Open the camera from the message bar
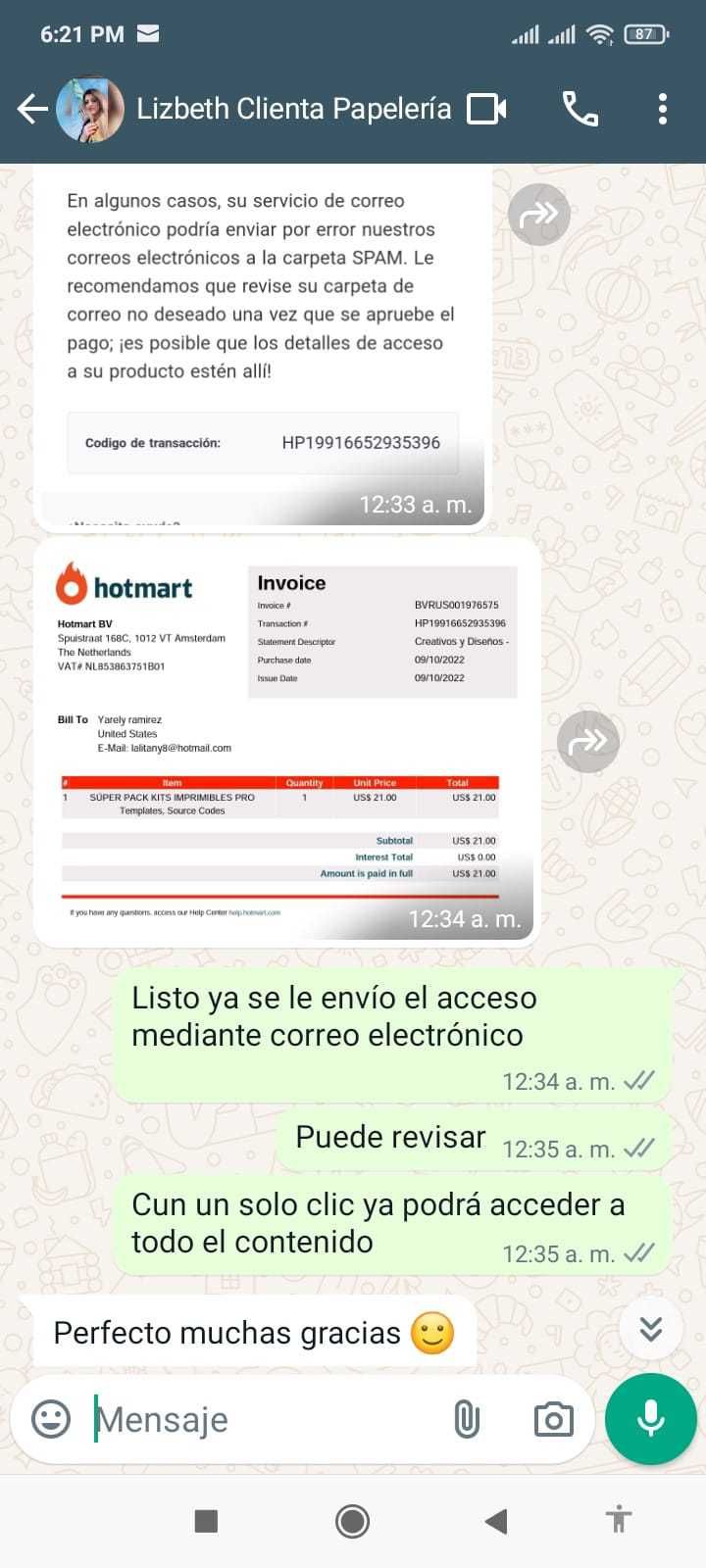The width and height of the screenshot is (706, 1568). point(553,1419)
